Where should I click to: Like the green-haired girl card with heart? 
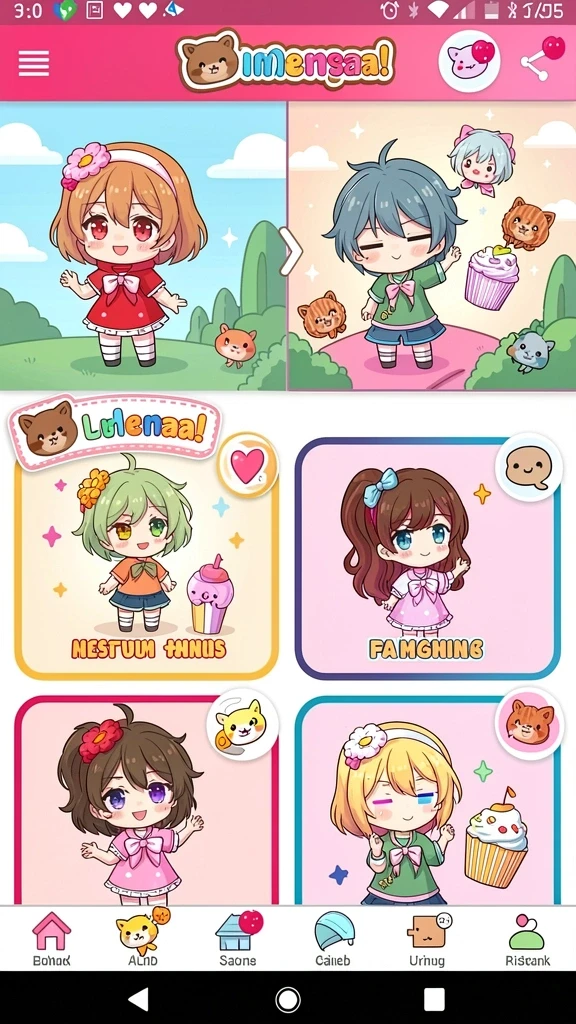click(248, 466)
